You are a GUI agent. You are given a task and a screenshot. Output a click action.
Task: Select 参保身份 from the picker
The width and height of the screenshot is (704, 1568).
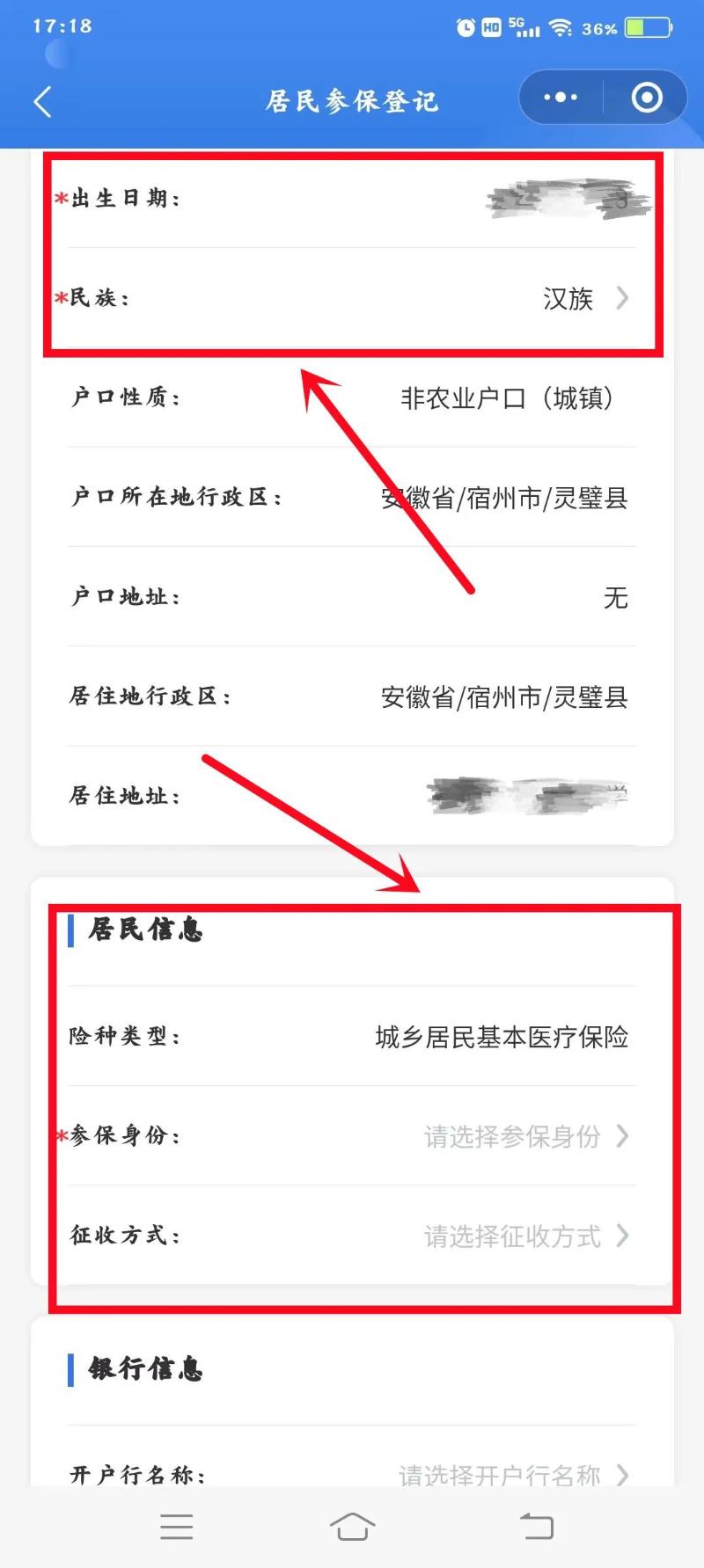coord(352,1136)
